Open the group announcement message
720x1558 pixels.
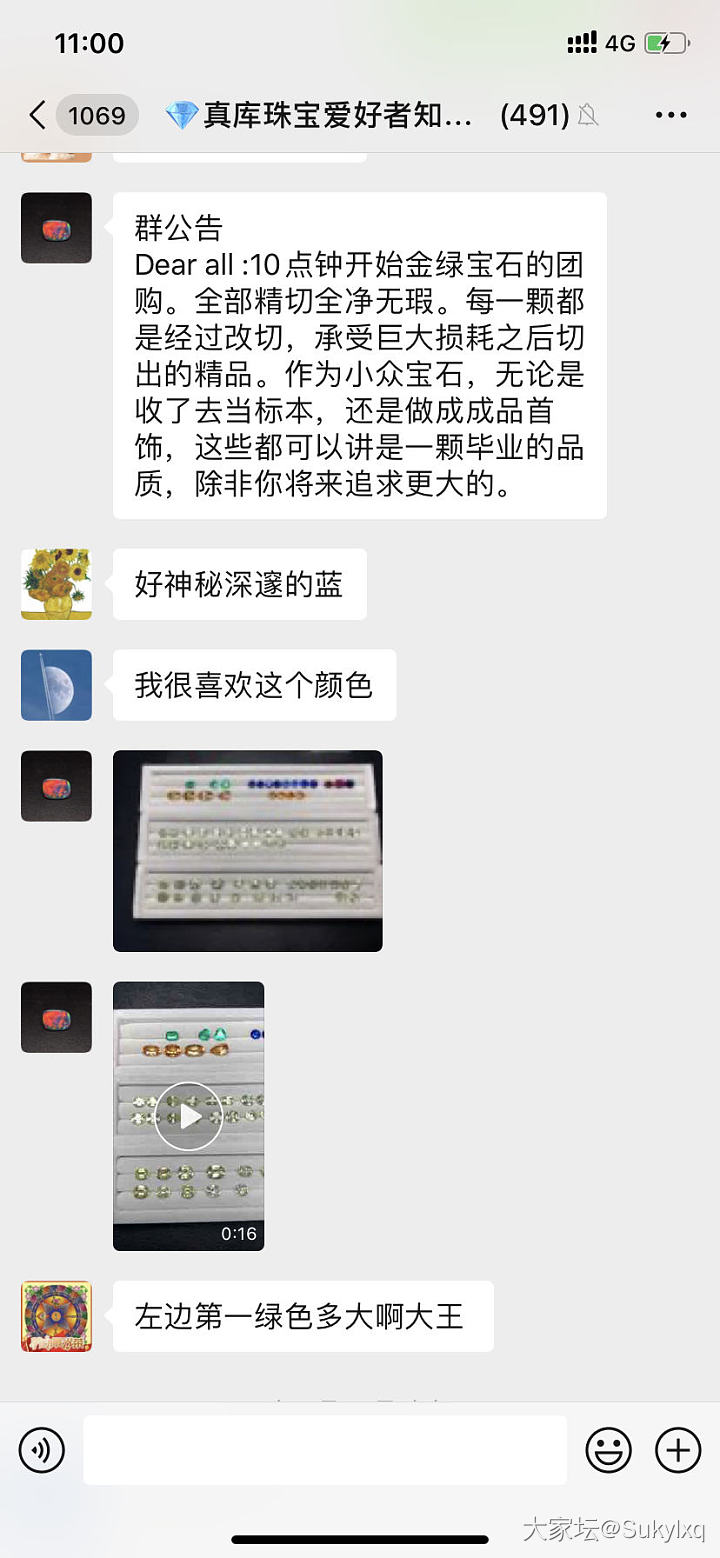click(359, 355)
